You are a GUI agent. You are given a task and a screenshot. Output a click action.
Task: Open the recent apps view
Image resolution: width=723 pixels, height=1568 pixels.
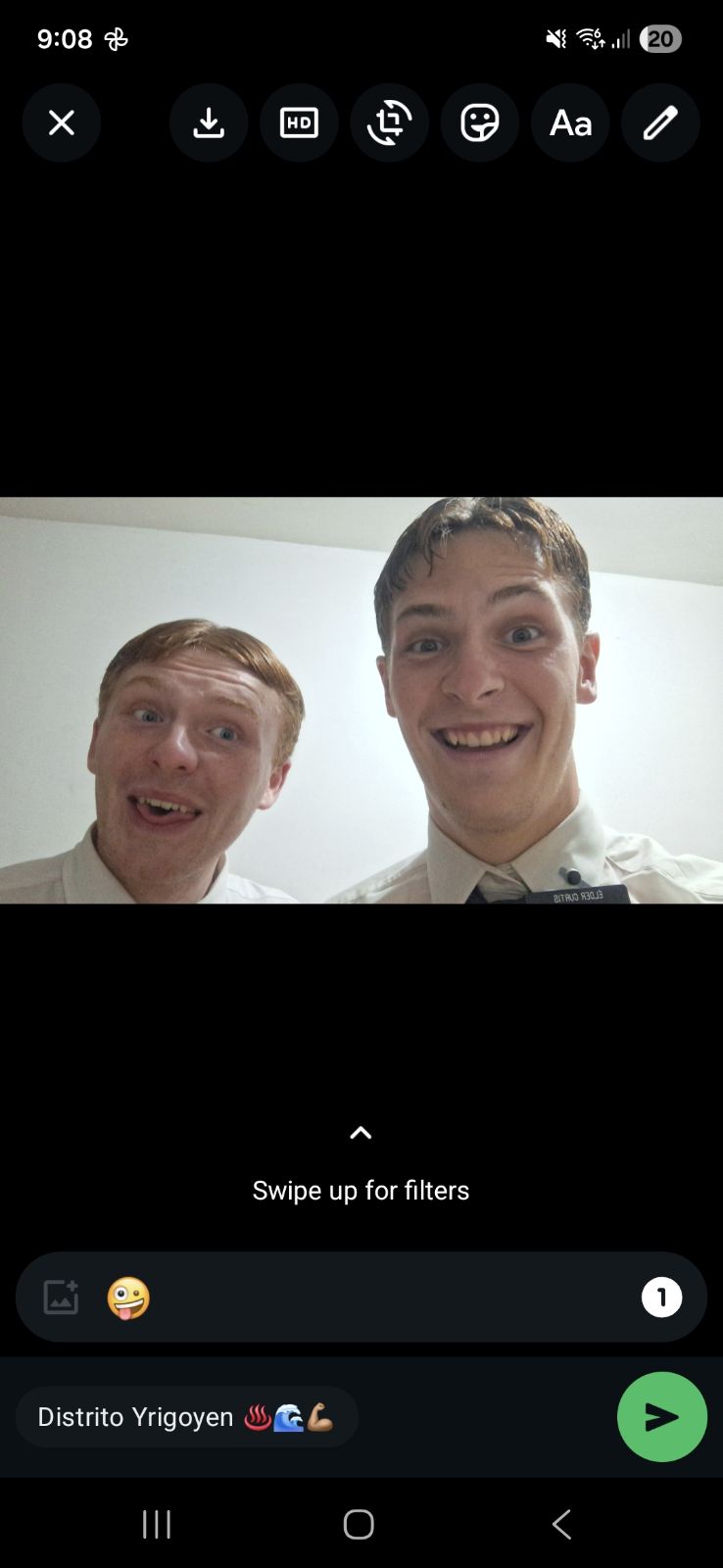[157, 1524]
